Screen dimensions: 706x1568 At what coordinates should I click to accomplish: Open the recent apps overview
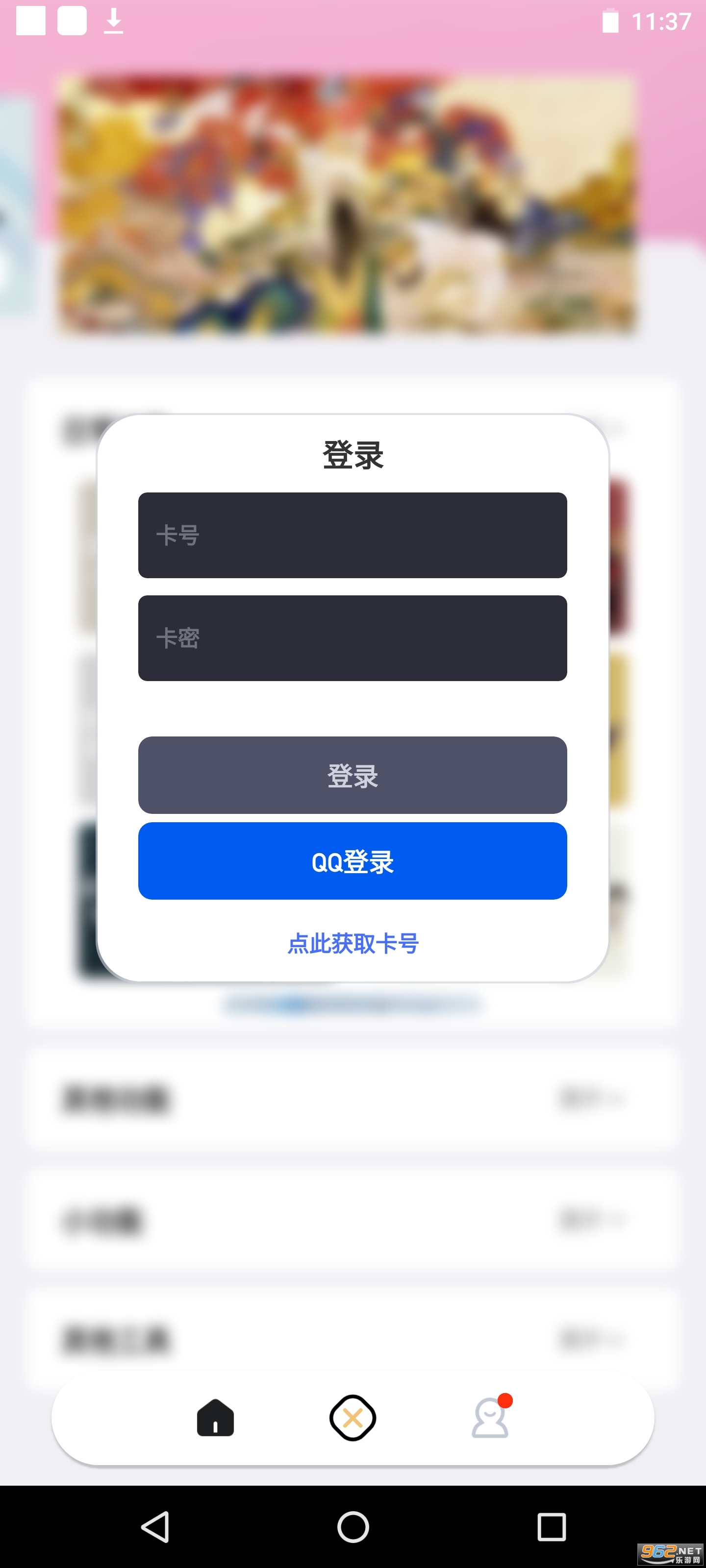point(551,1527)
